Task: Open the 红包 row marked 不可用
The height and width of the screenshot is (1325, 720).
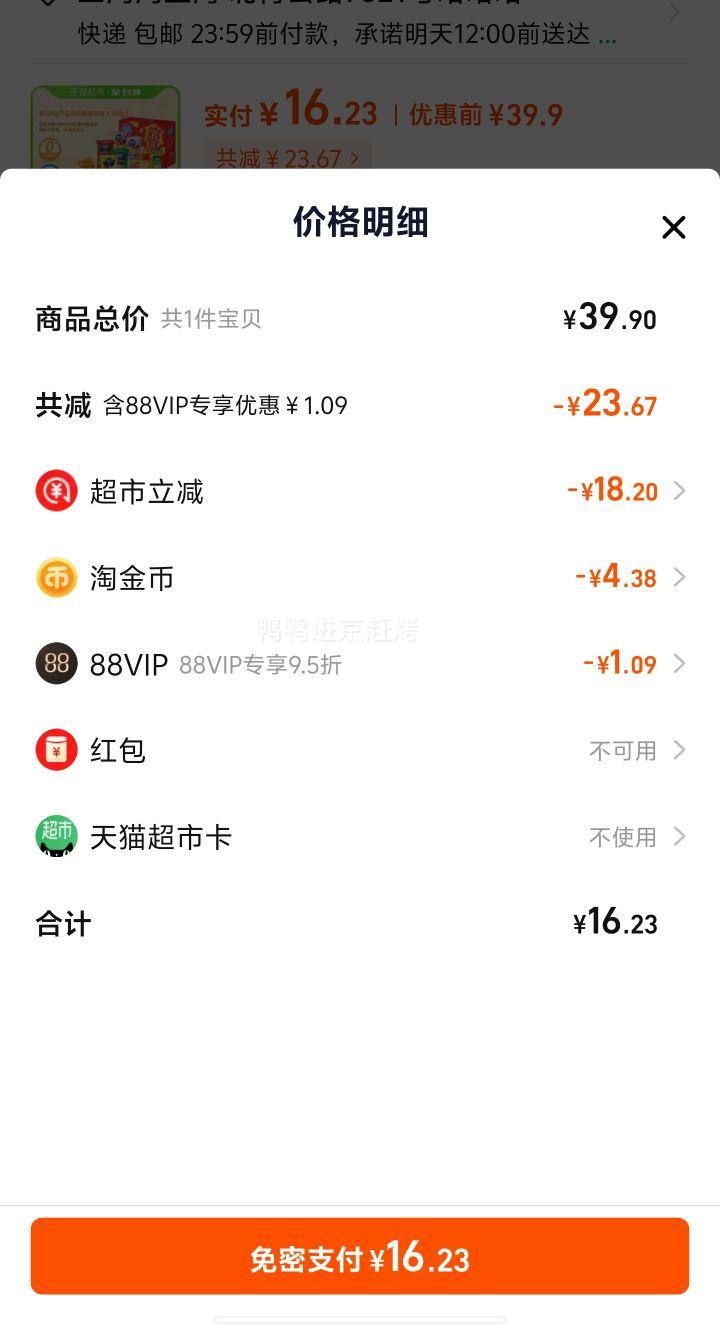Action: tap(360, 750)
